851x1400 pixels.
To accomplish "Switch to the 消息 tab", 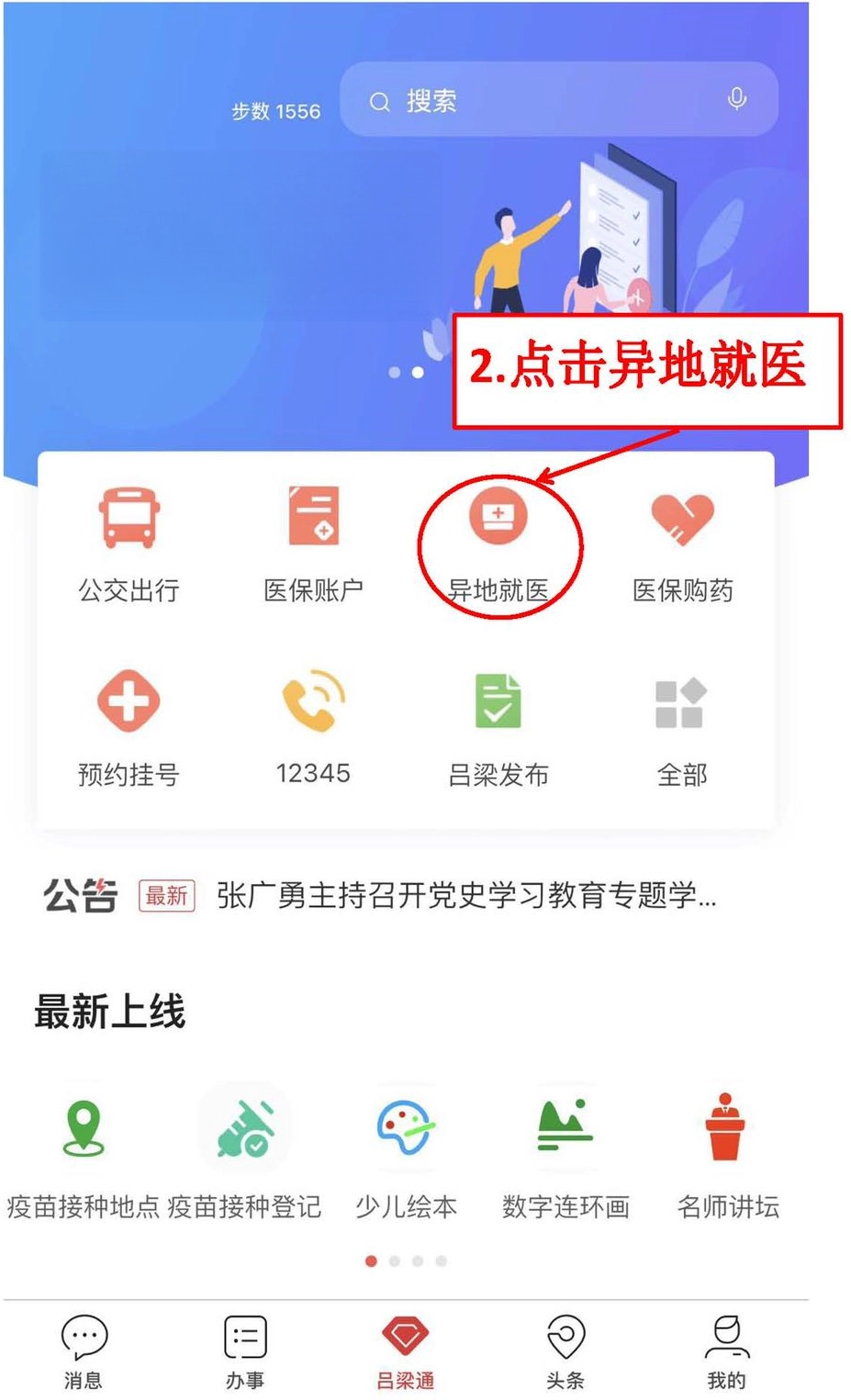I will pos(84,1351).
